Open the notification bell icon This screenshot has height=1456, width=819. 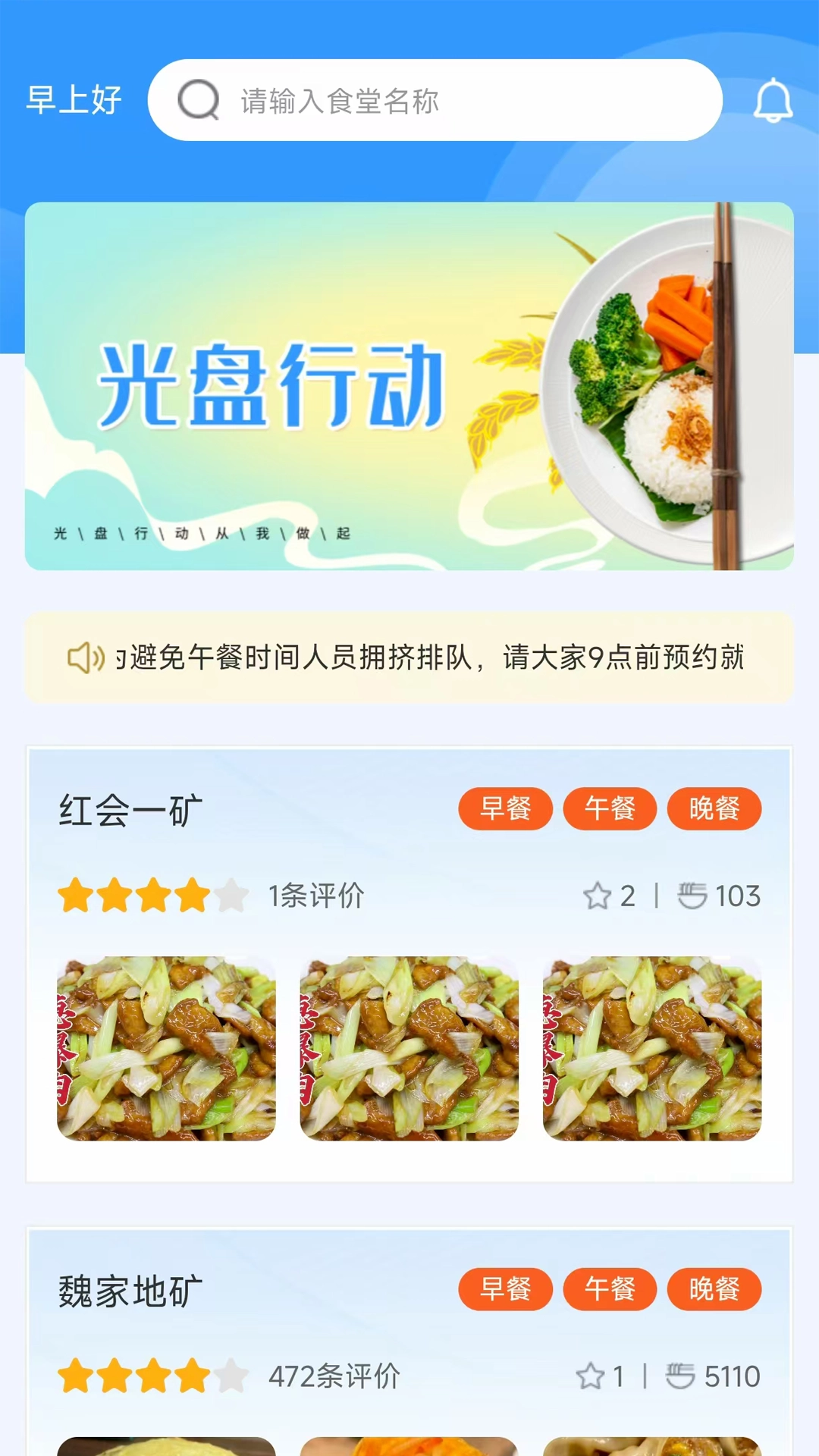click(x=773, y=101)
